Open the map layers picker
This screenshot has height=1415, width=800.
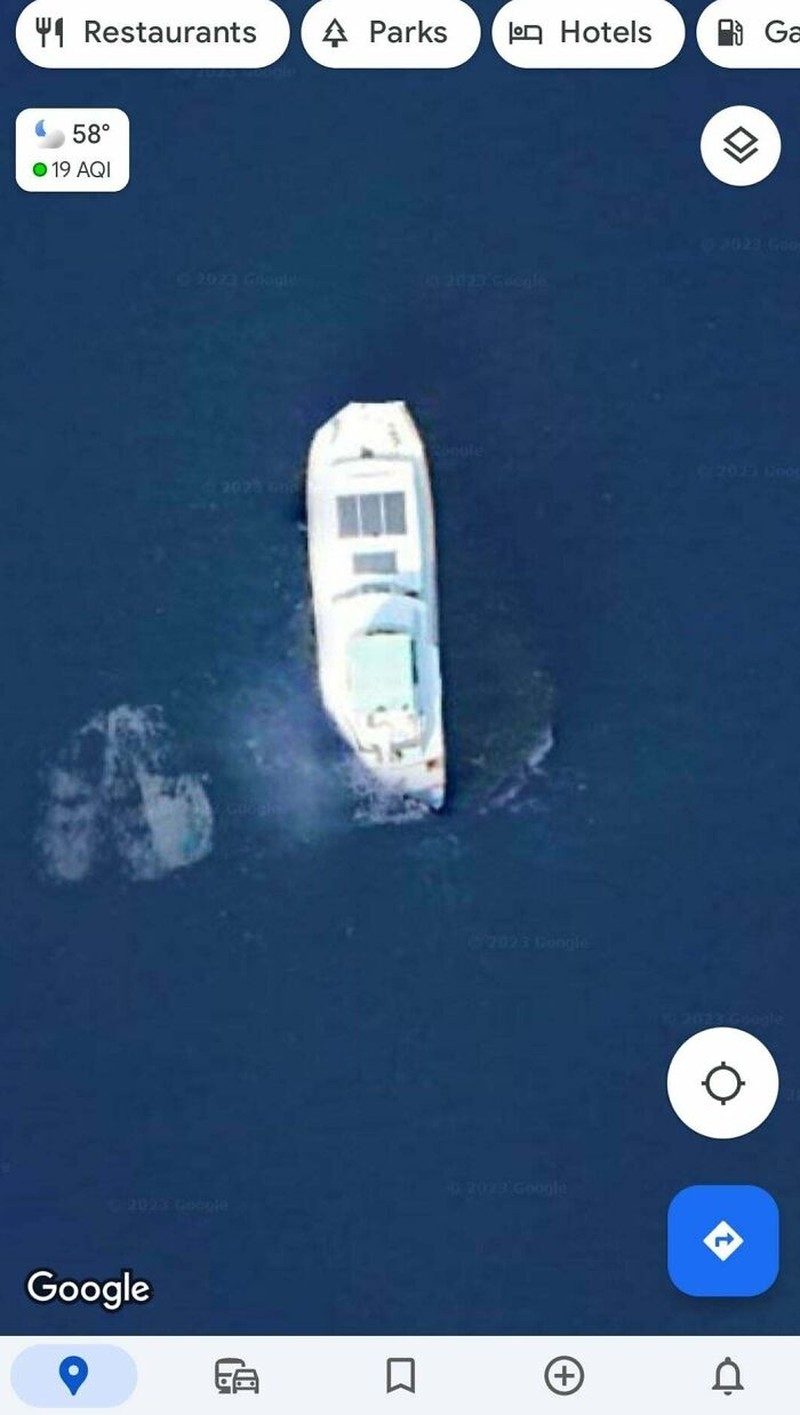740,146
